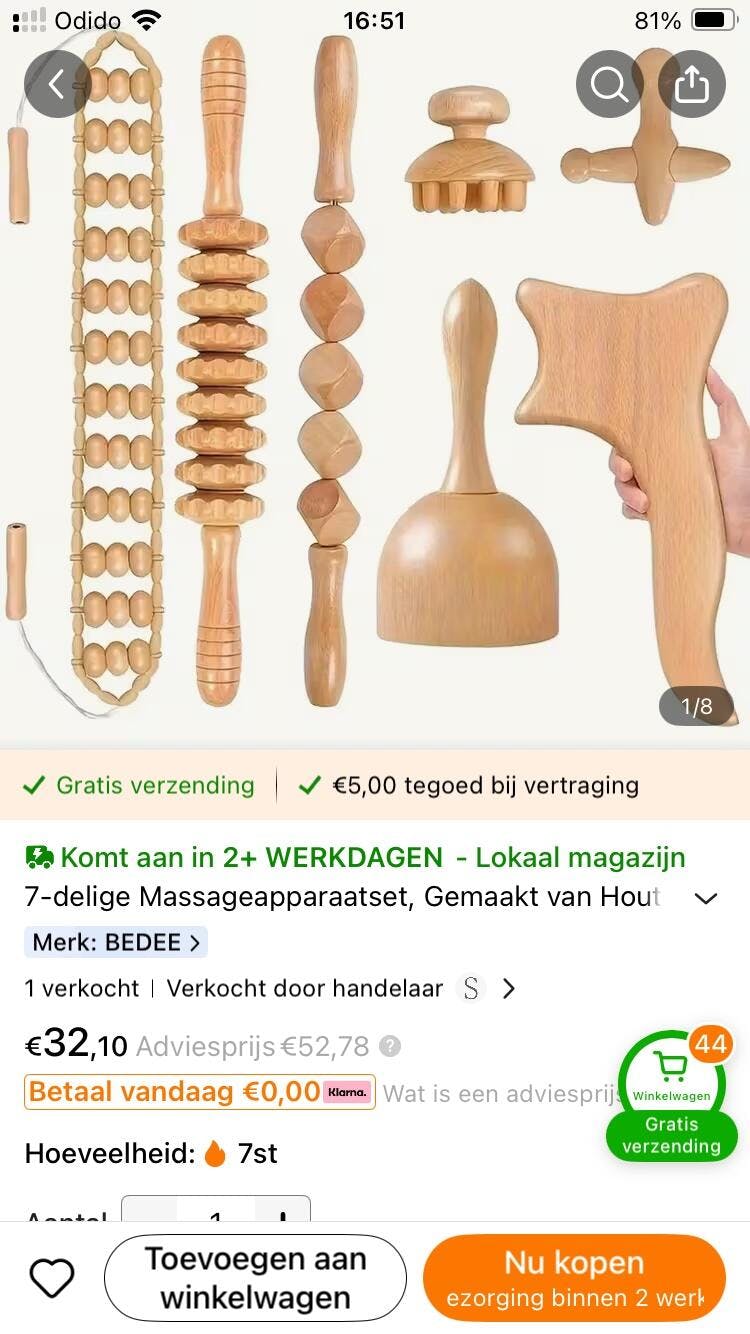Increase quantity with the plus stepper

283,1212
